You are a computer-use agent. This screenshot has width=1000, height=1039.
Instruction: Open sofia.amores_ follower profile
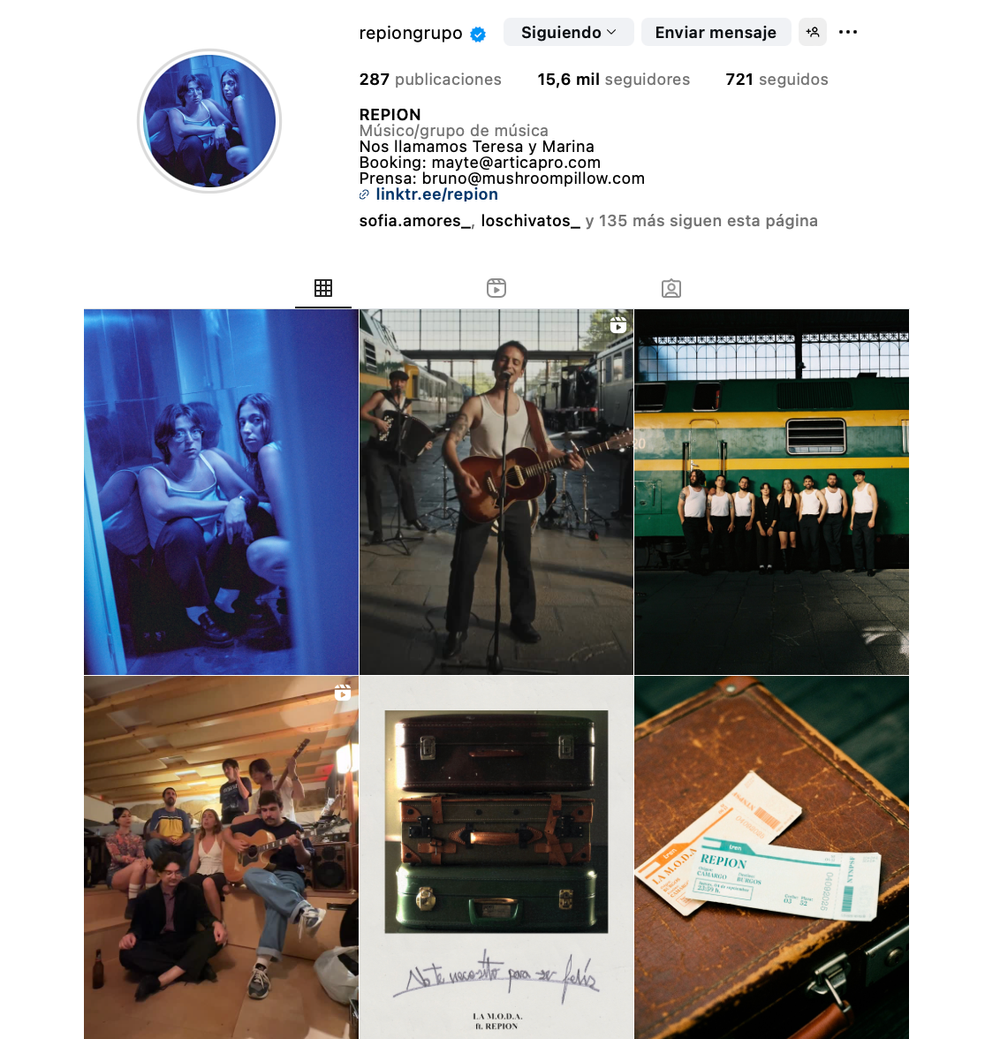point(414,221)
